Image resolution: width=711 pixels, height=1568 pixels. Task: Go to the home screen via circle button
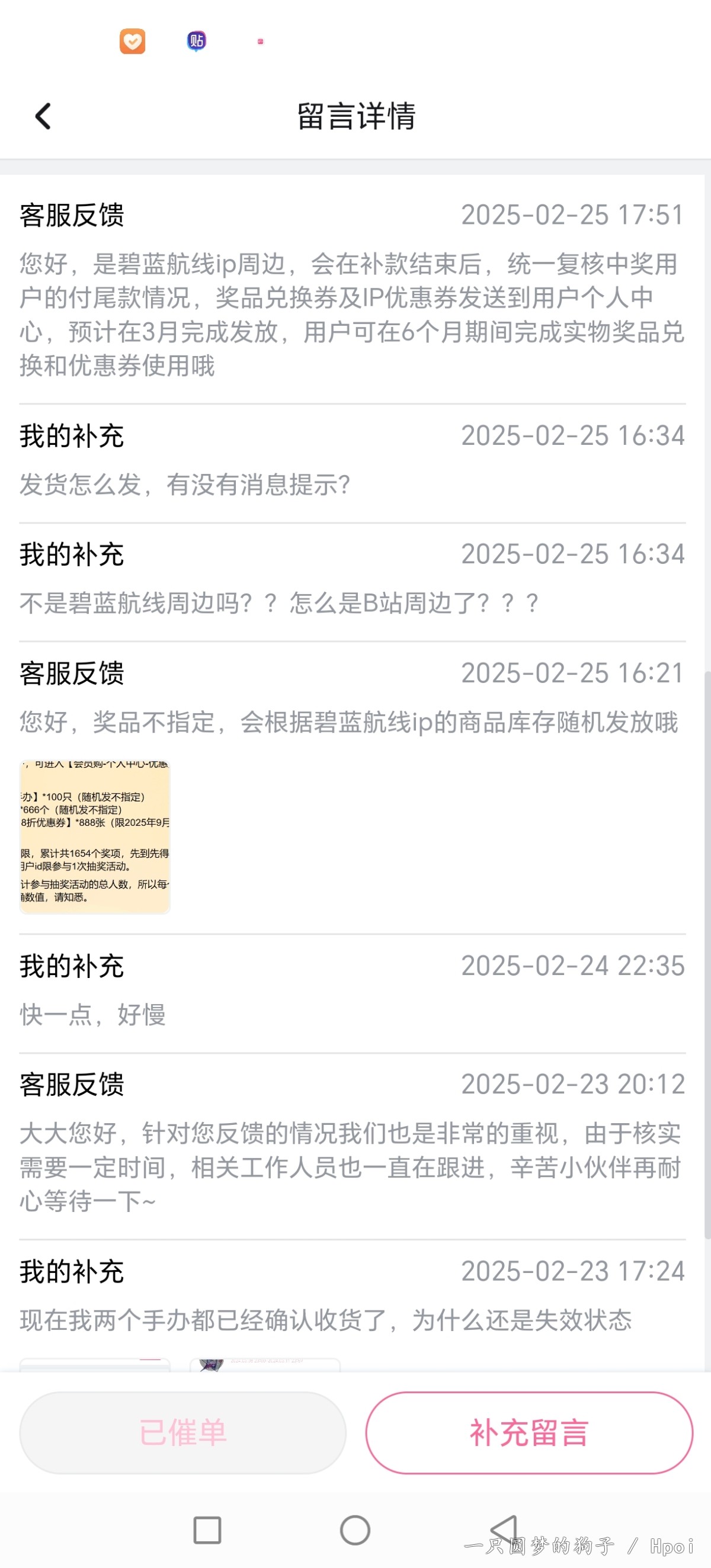tap(355, 1529)
